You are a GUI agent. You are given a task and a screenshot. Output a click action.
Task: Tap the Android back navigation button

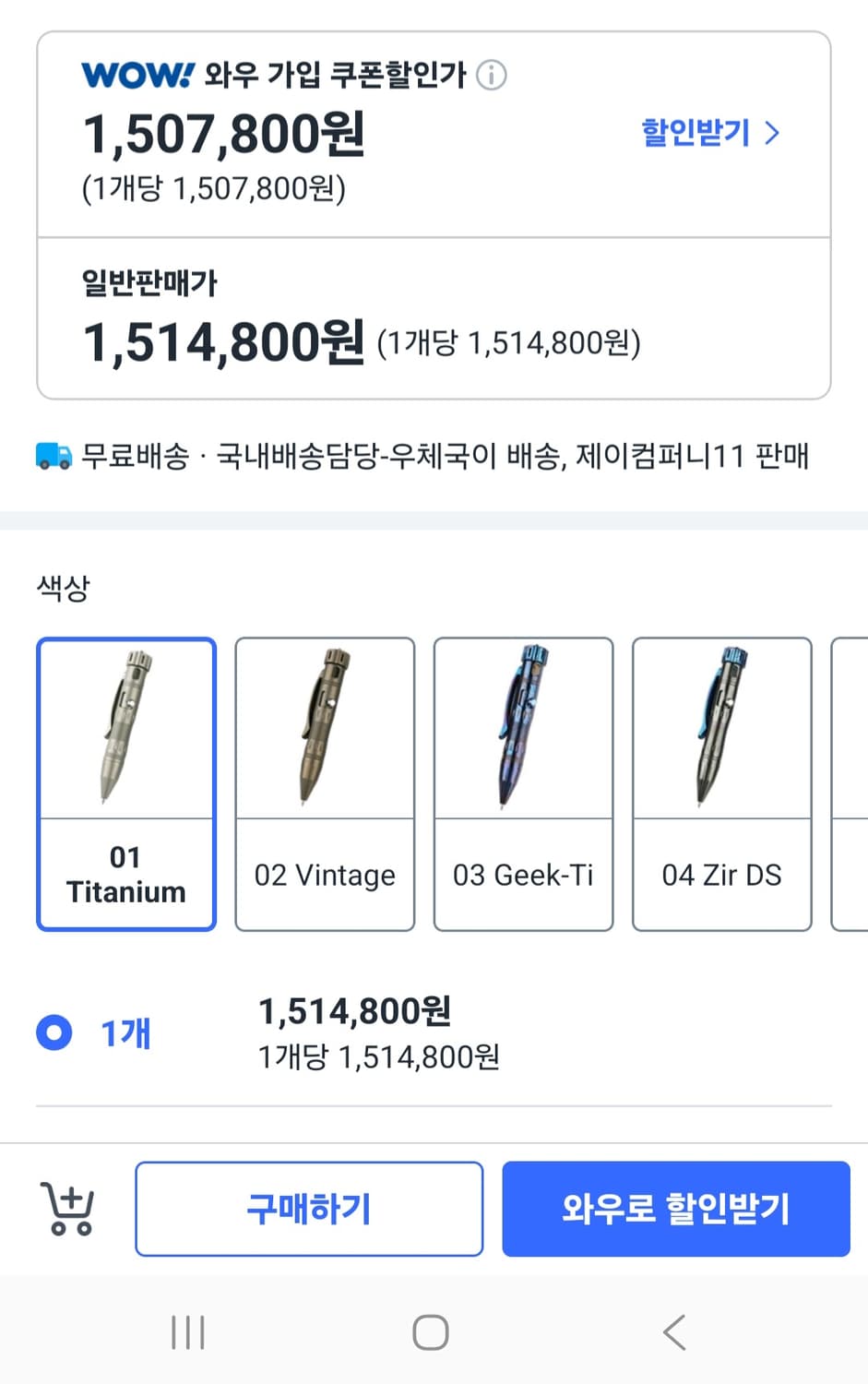tap(672, 1331)
